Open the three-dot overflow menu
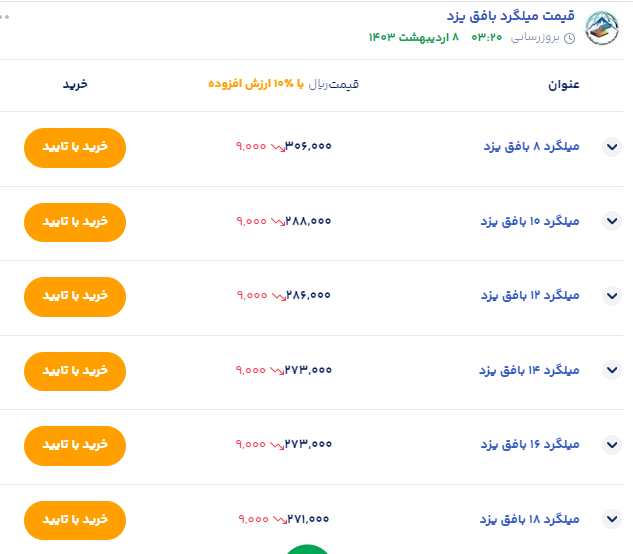633x554 pixels. coord(6,17)
